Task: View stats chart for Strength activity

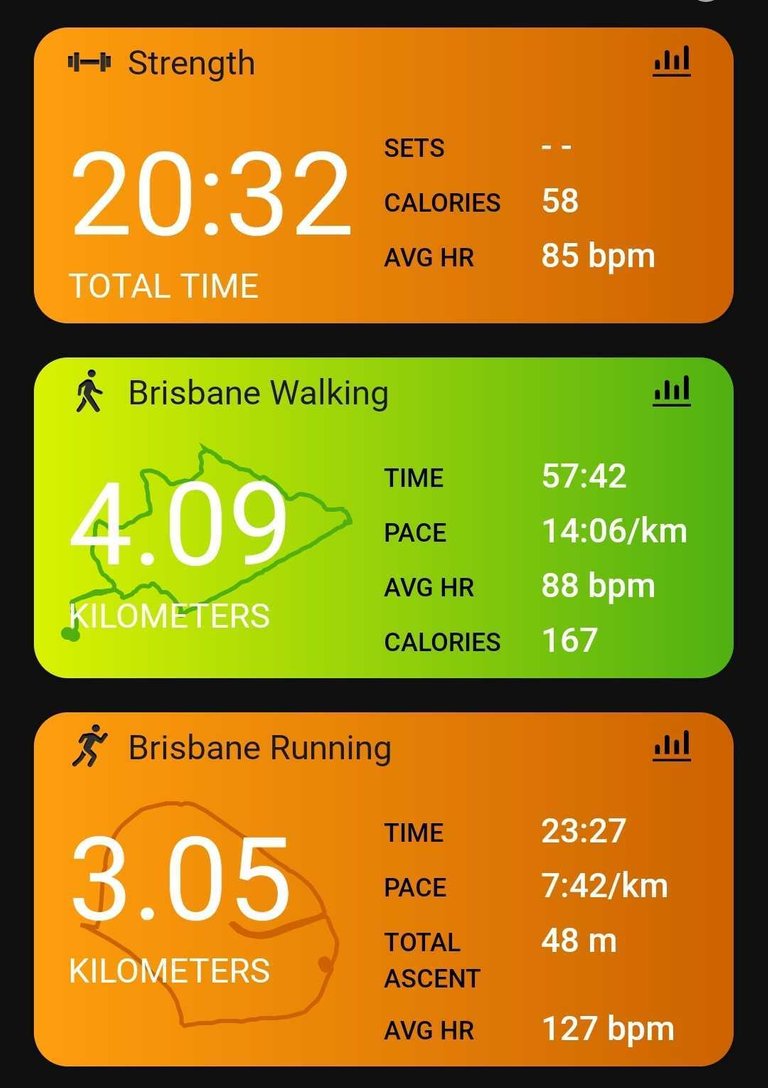Action: pyautogui.click(x=671, y=63)
